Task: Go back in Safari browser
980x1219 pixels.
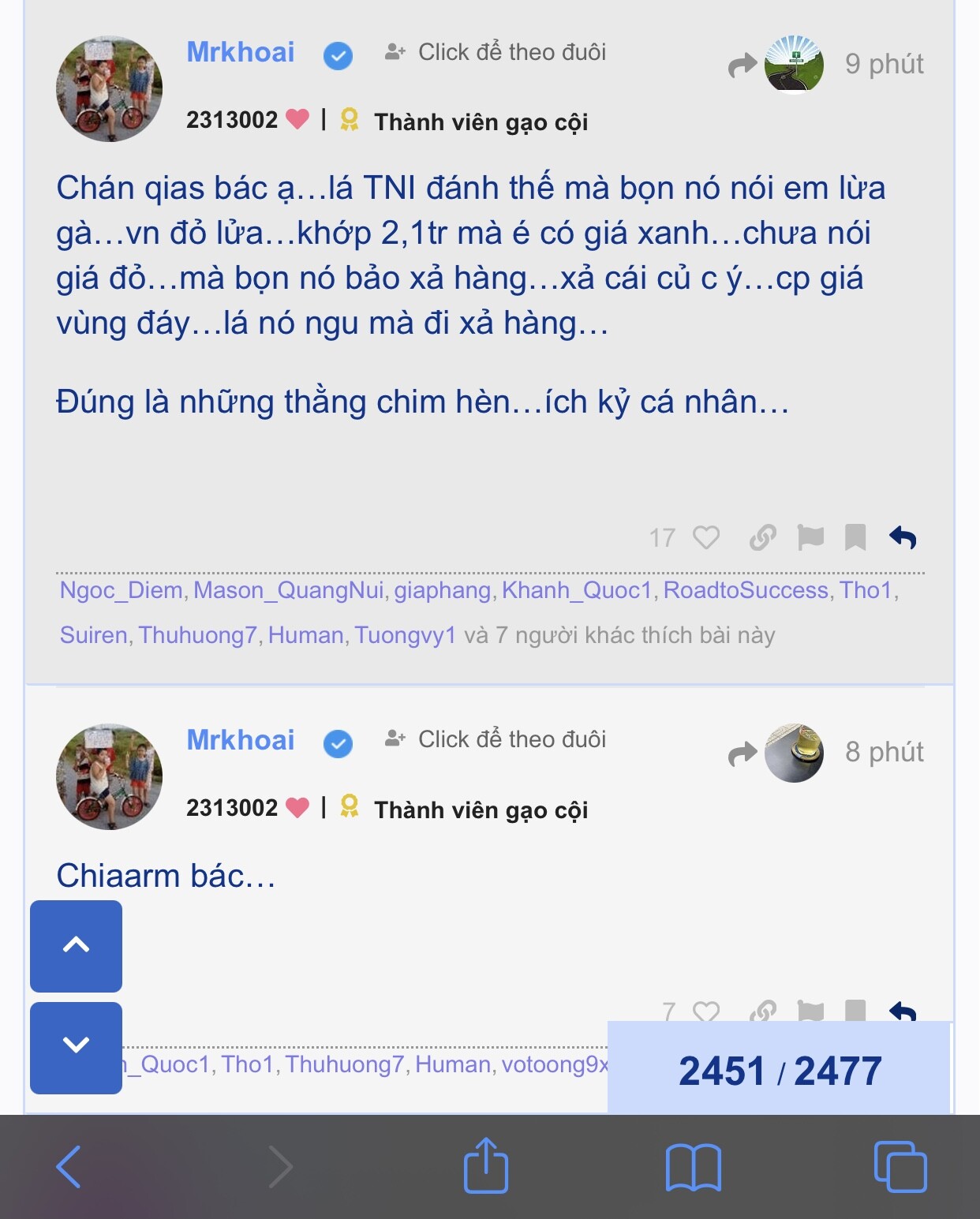Action: pos(69,1166)
